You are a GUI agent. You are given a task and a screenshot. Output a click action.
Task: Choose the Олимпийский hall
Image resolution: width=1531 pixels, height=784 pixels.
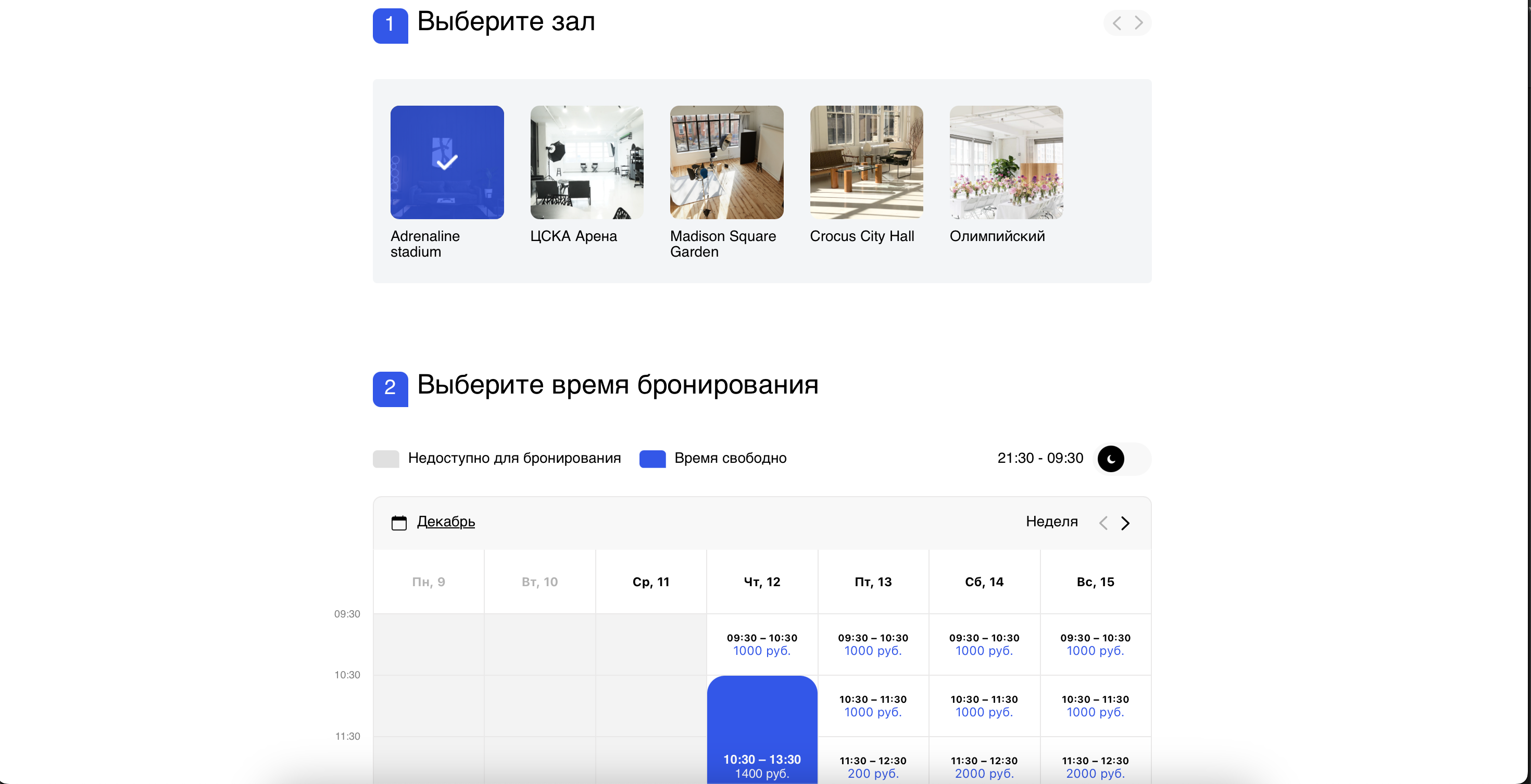click(1006, 162)
